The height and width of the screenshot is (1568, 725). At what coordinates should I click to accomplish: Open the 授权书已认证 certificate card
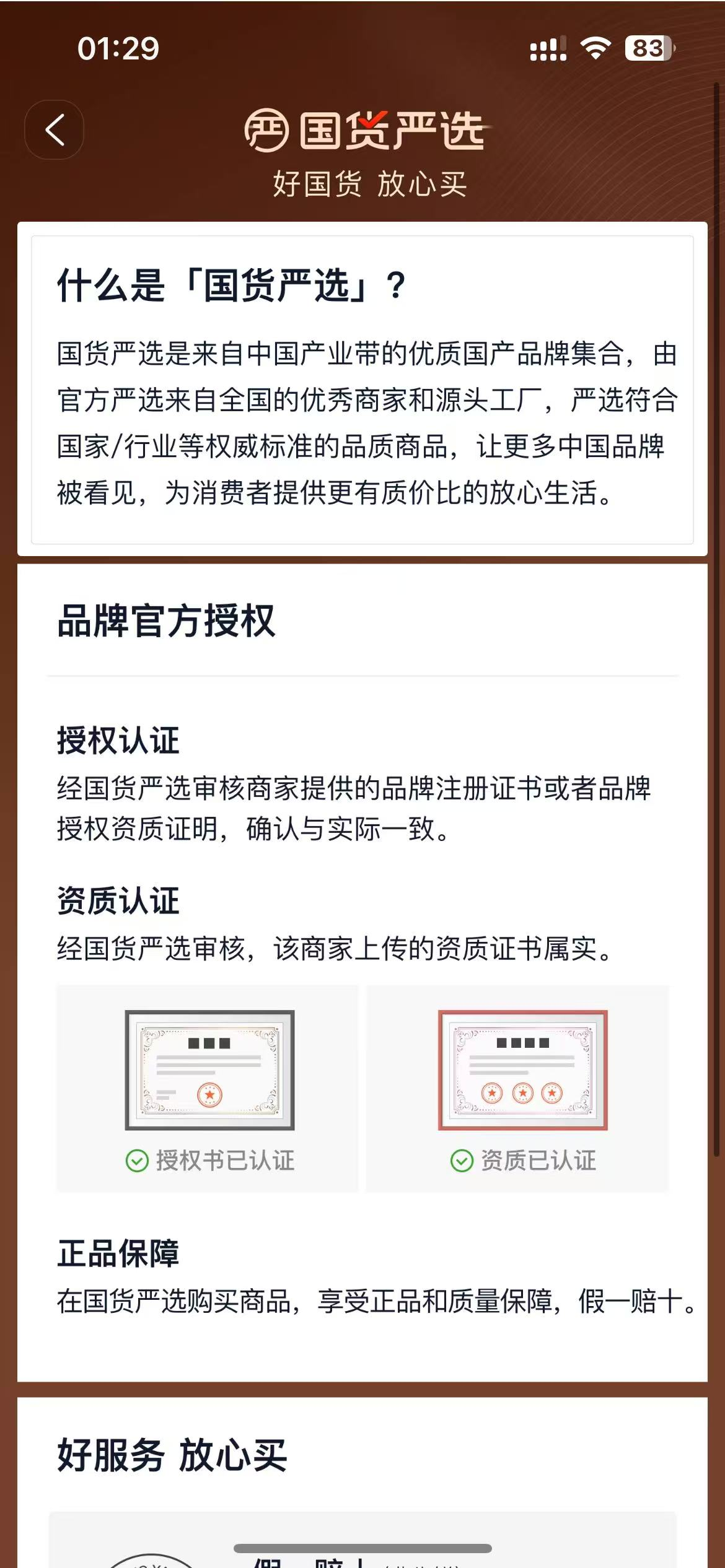208,1089
